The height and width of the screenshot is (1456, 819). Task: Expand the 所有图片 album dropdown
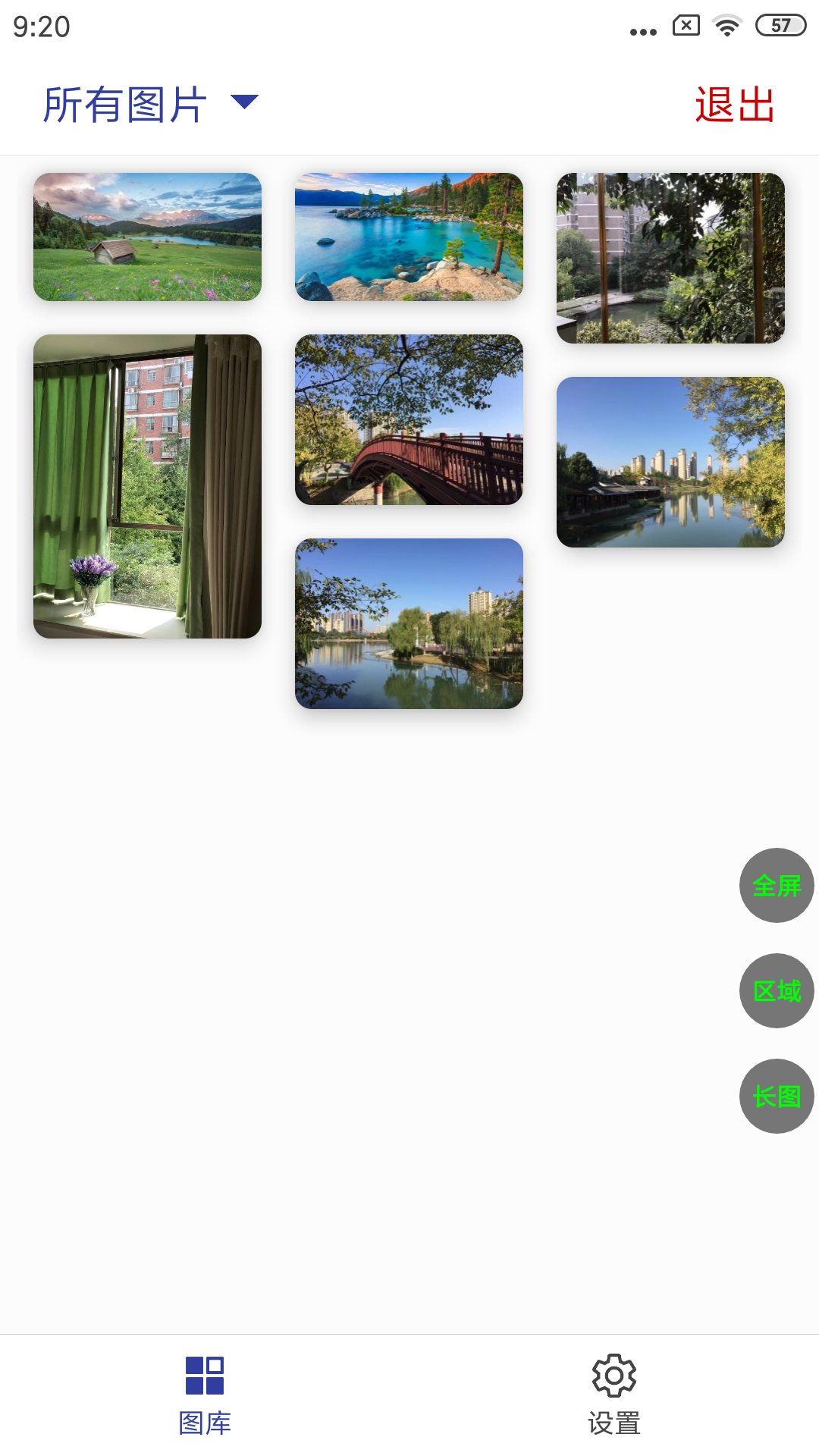[x=152, y=104]
